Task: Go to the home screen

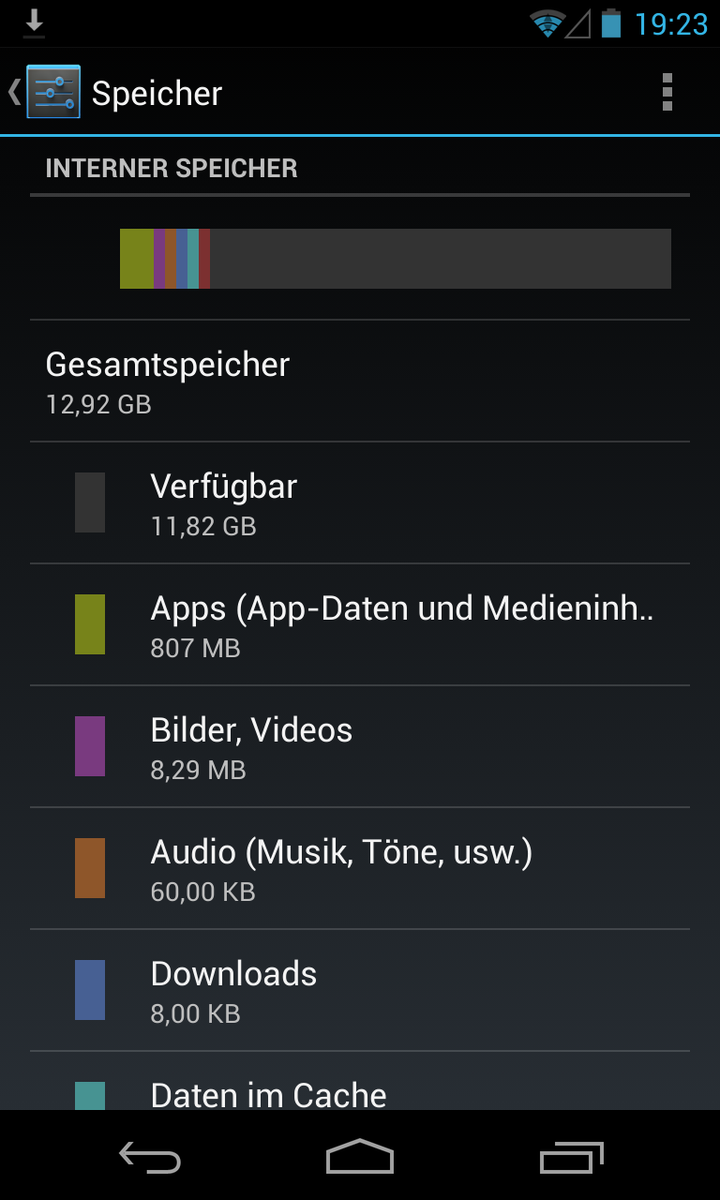Action: click(x=360, y=1157)
